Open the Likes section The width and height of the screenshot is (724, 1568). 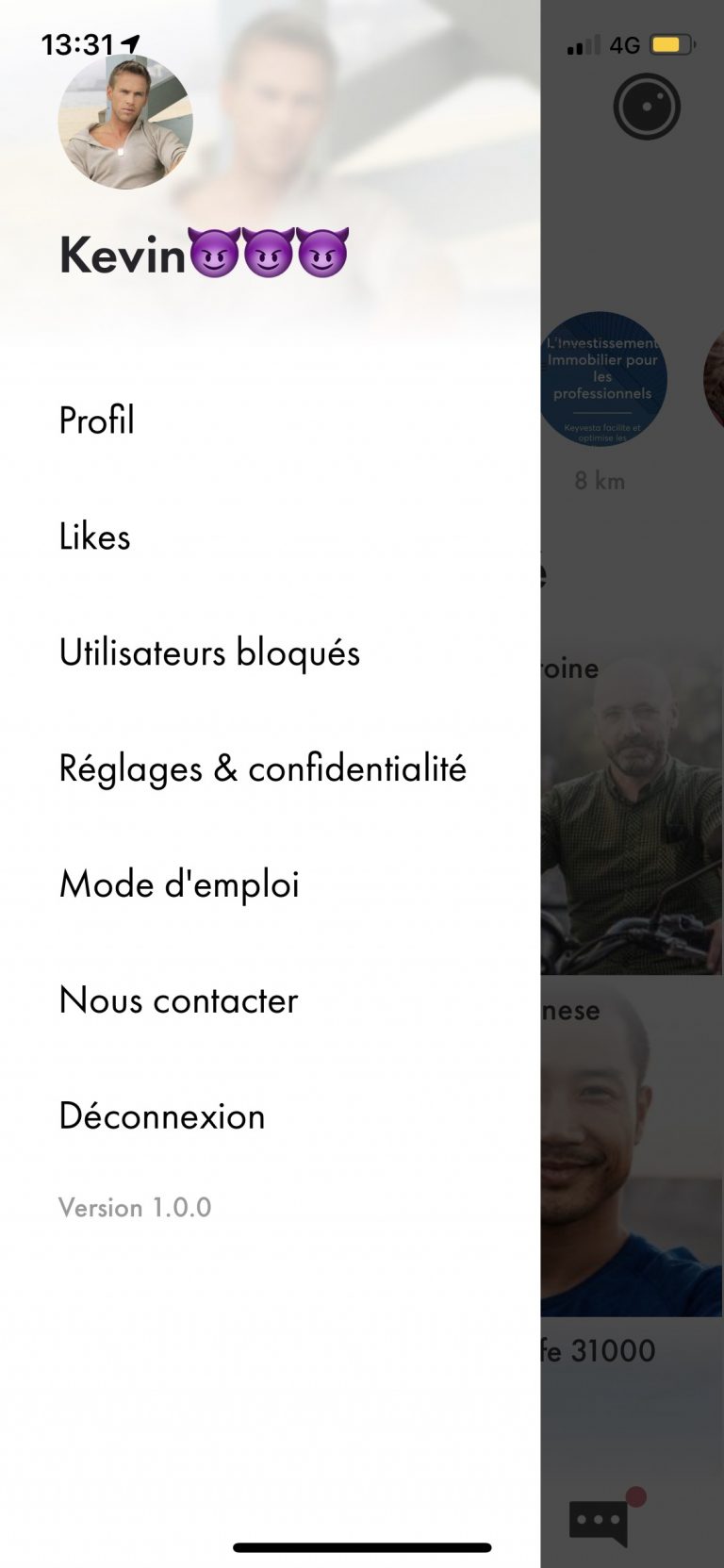coord(94,536)
